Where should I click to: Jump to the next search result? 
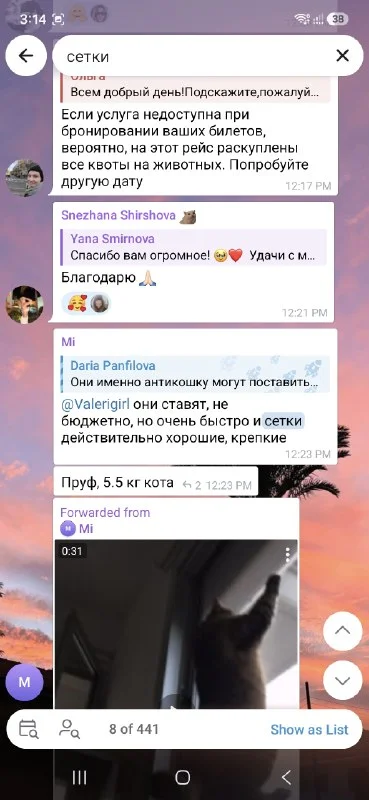pos(342,680)
